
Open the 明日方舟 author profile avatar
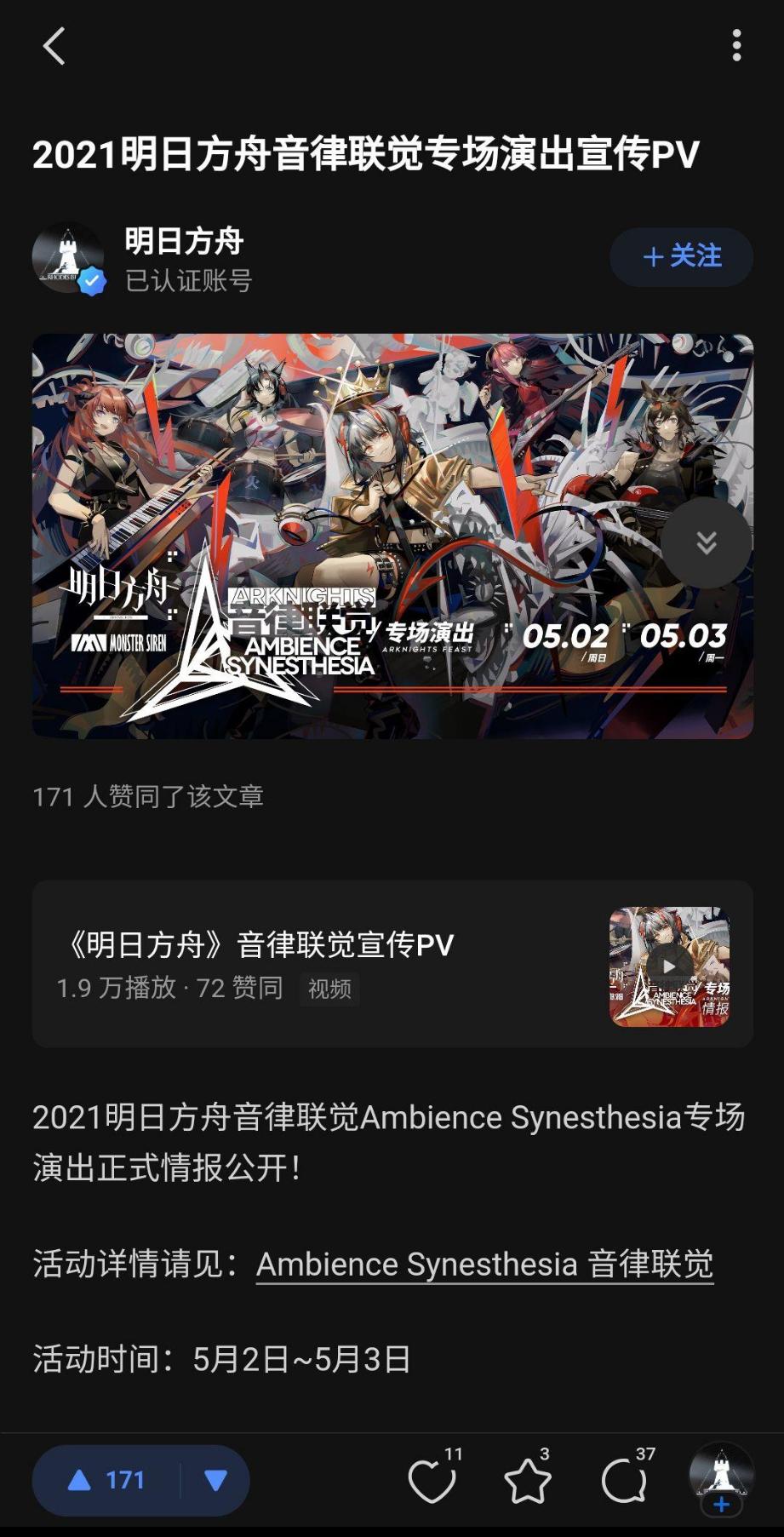[68, 258]
